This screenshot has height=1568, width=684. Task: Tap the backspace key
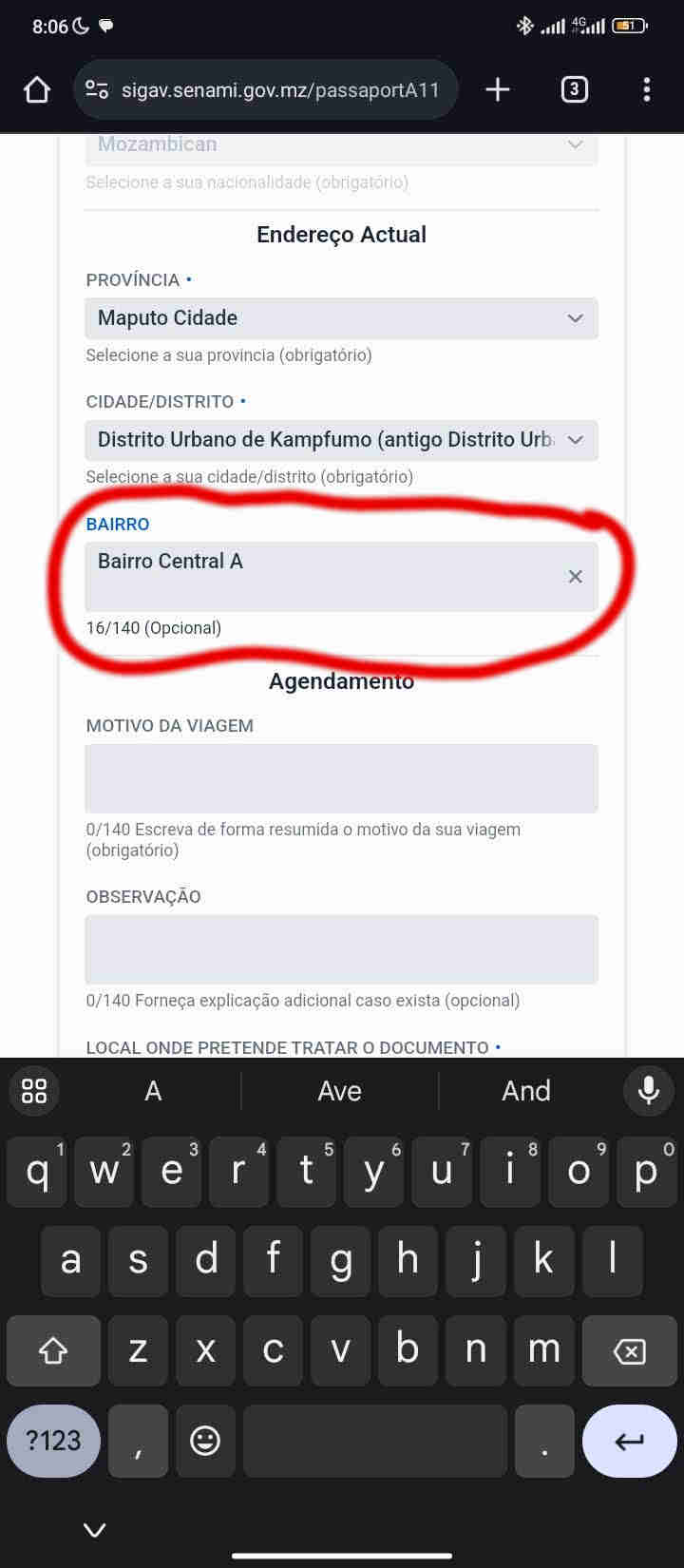(629, 1350)
